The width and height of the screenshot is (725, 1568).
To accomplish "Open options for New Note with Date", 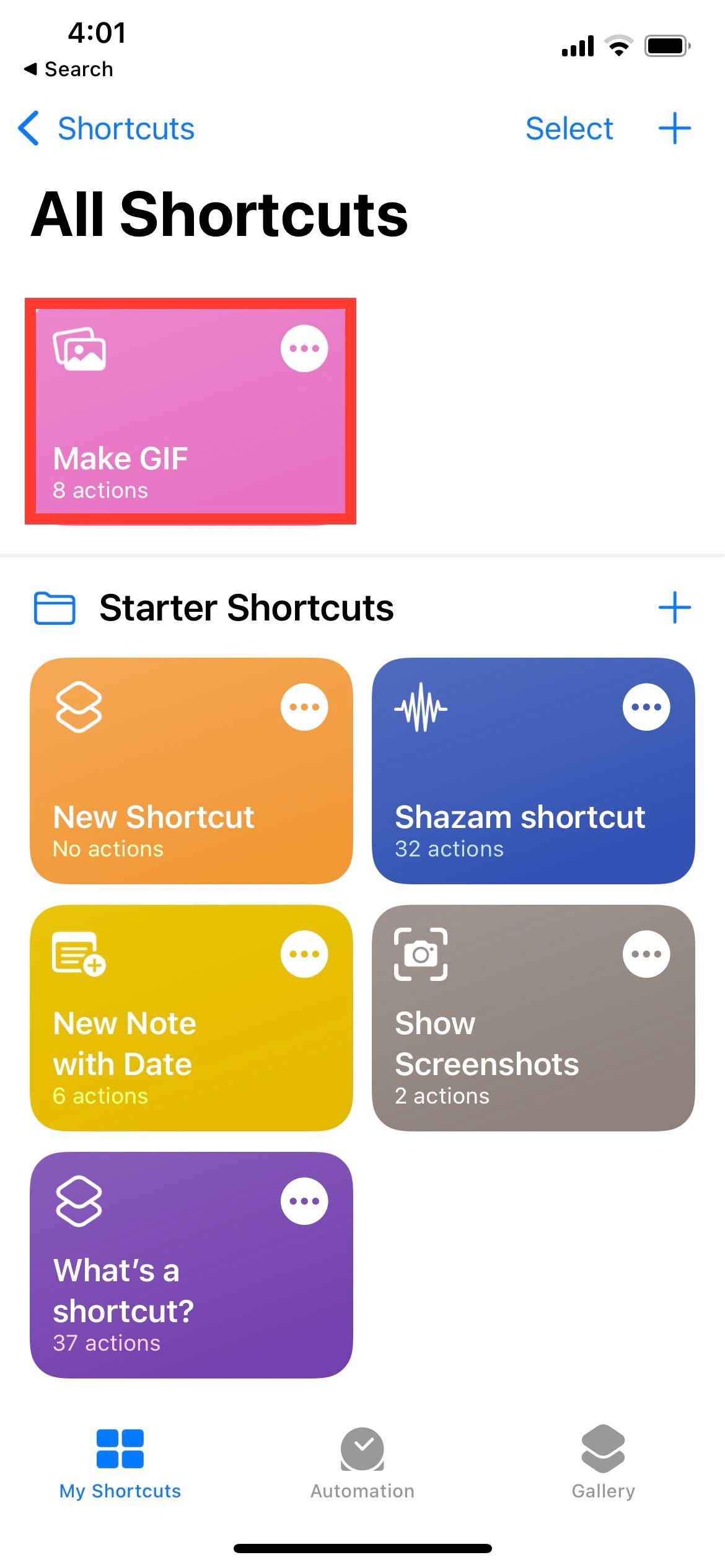I will [305, 954].
